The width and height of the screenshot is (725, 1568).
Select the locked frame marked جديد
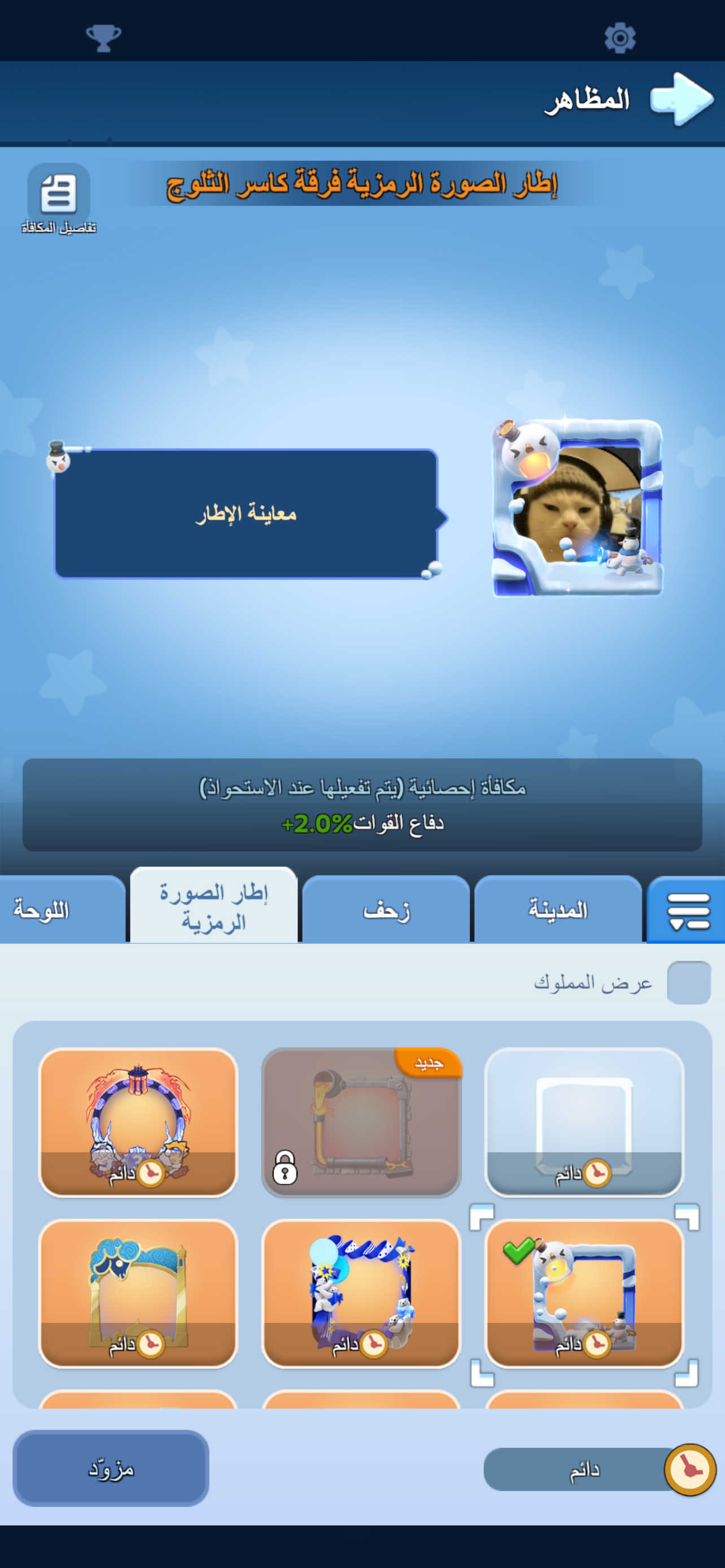coord(361,1122)
